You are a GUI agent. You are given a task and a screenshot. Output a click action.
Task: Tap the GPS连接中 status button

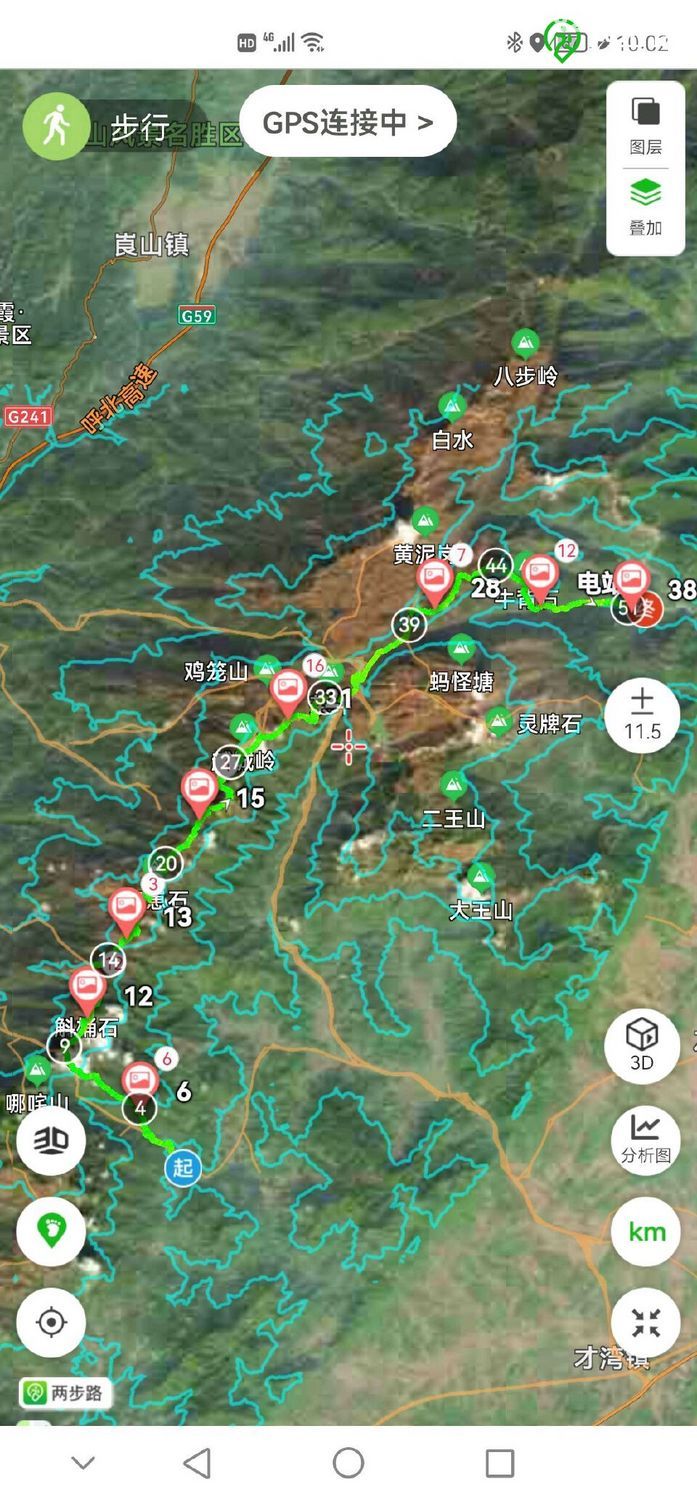[x=348, y=122]
